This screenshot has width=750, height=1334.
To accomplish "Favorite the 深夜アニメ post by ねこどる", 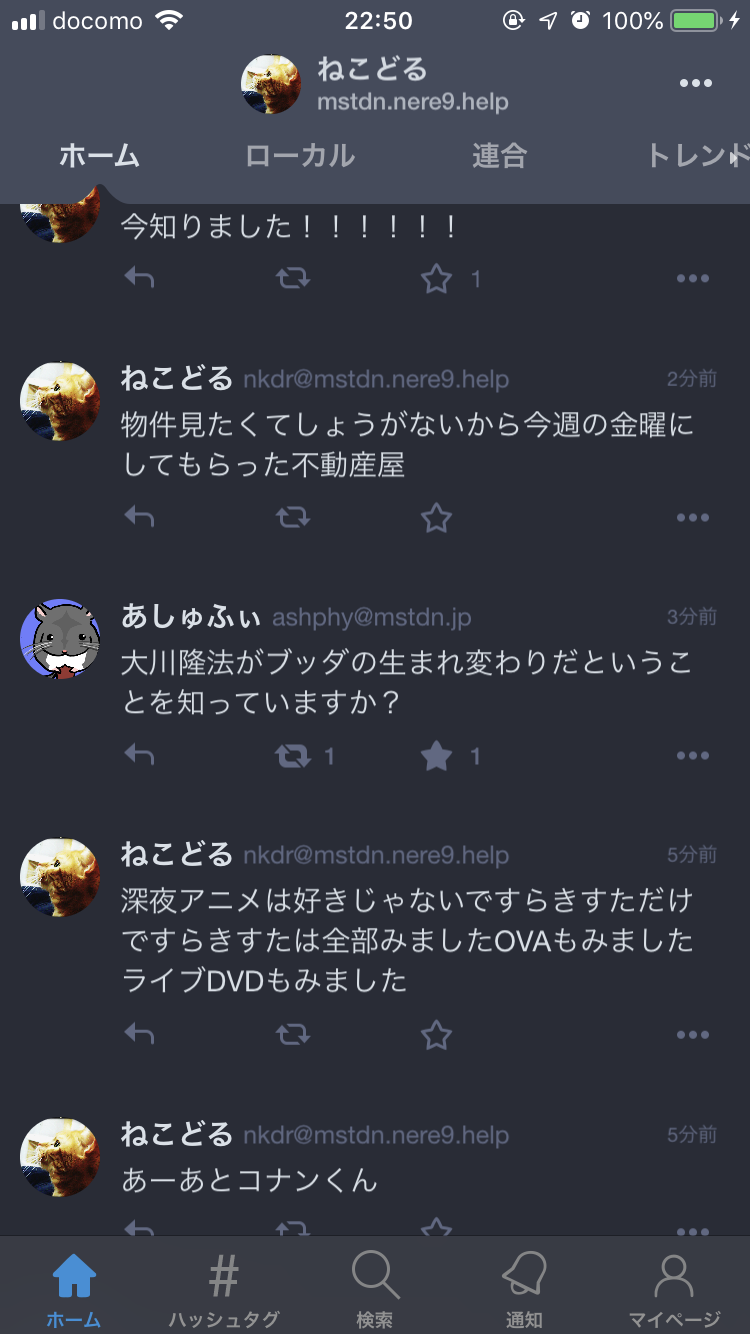I will point(436,1034).
